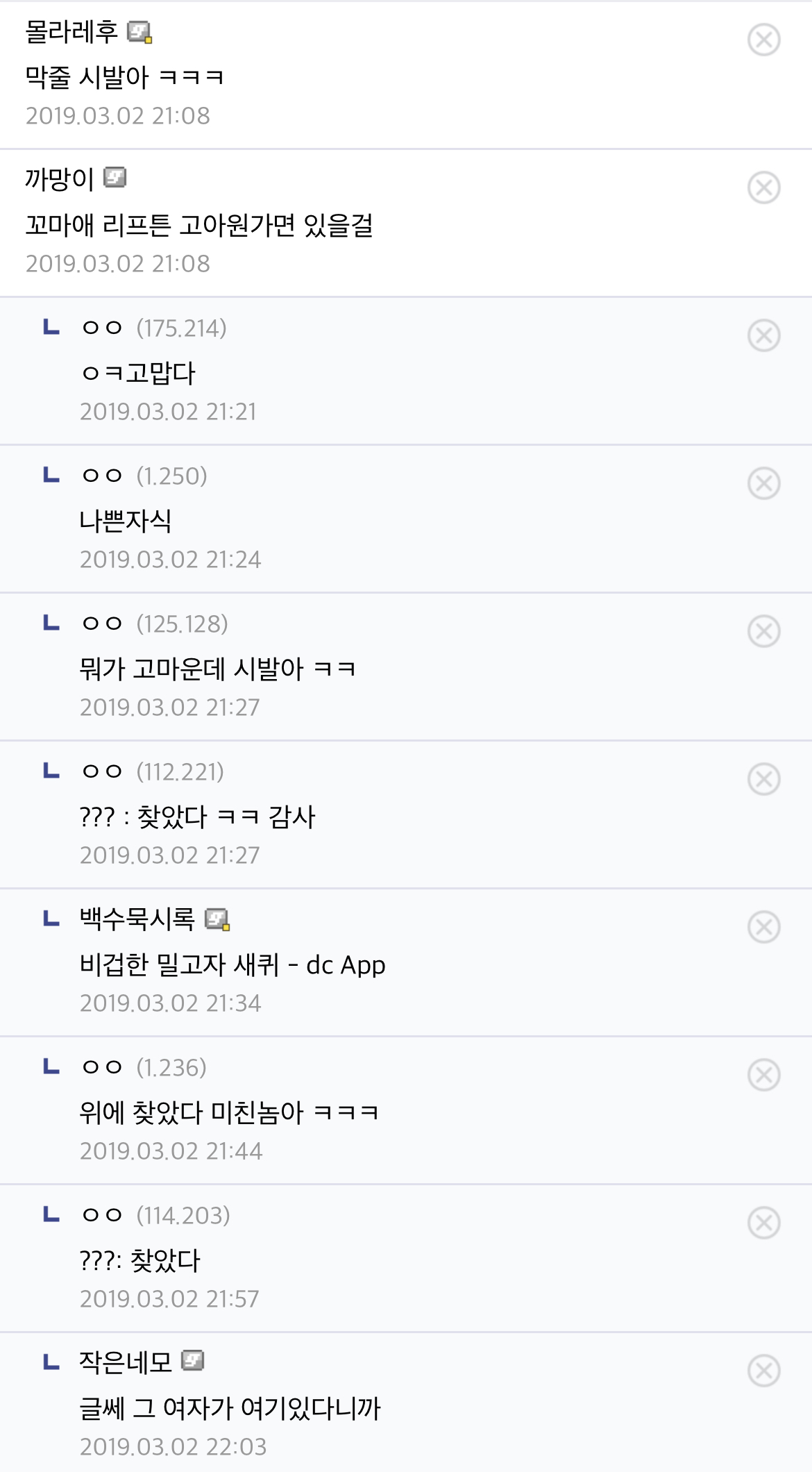812x1472 pixels.
Task: Remove the reply from ㅇㅇ (175.214)
Action: (x=764, y=335)
